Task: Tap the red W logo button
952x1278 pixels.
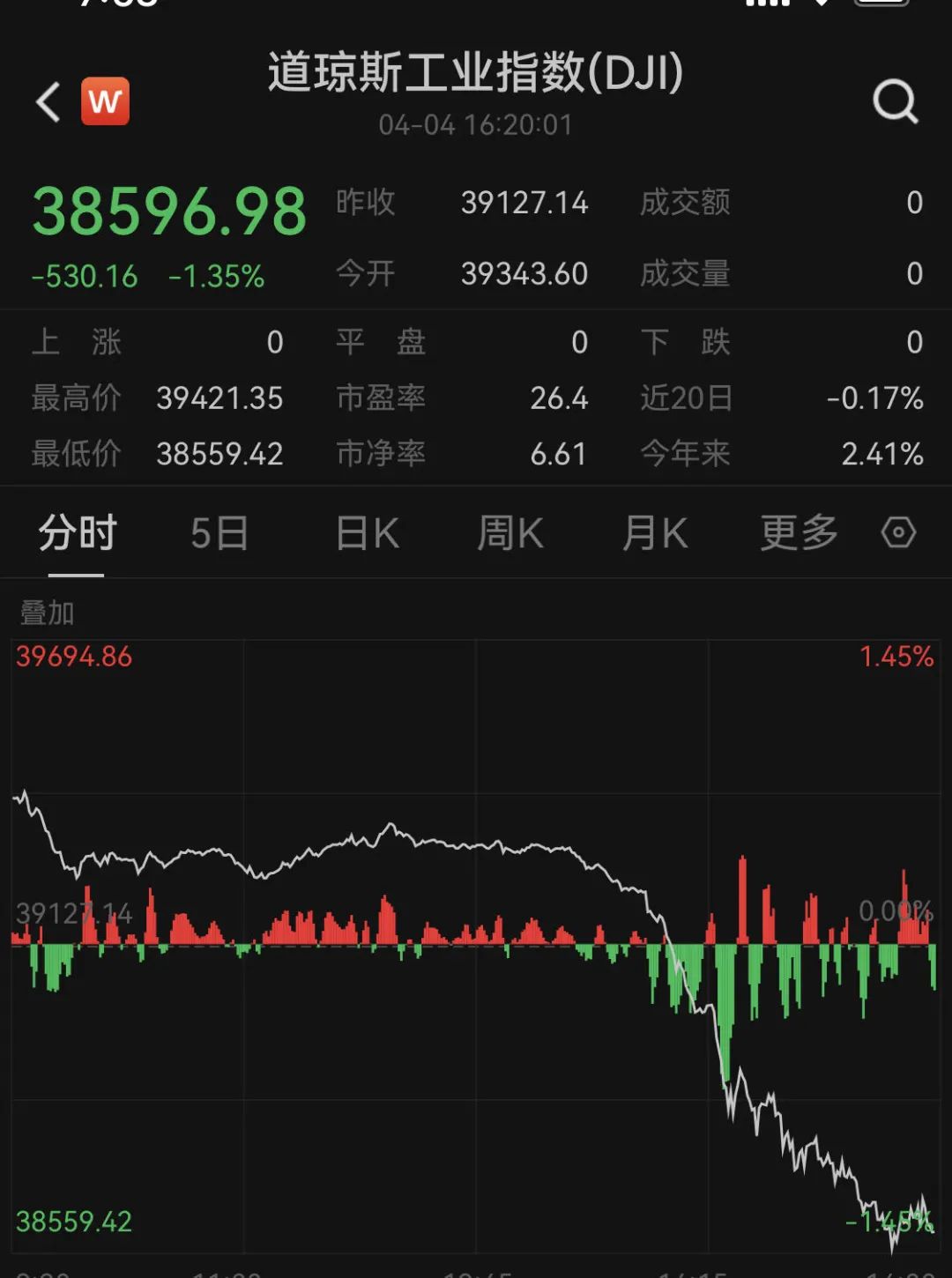Action: tap(106, 101)
